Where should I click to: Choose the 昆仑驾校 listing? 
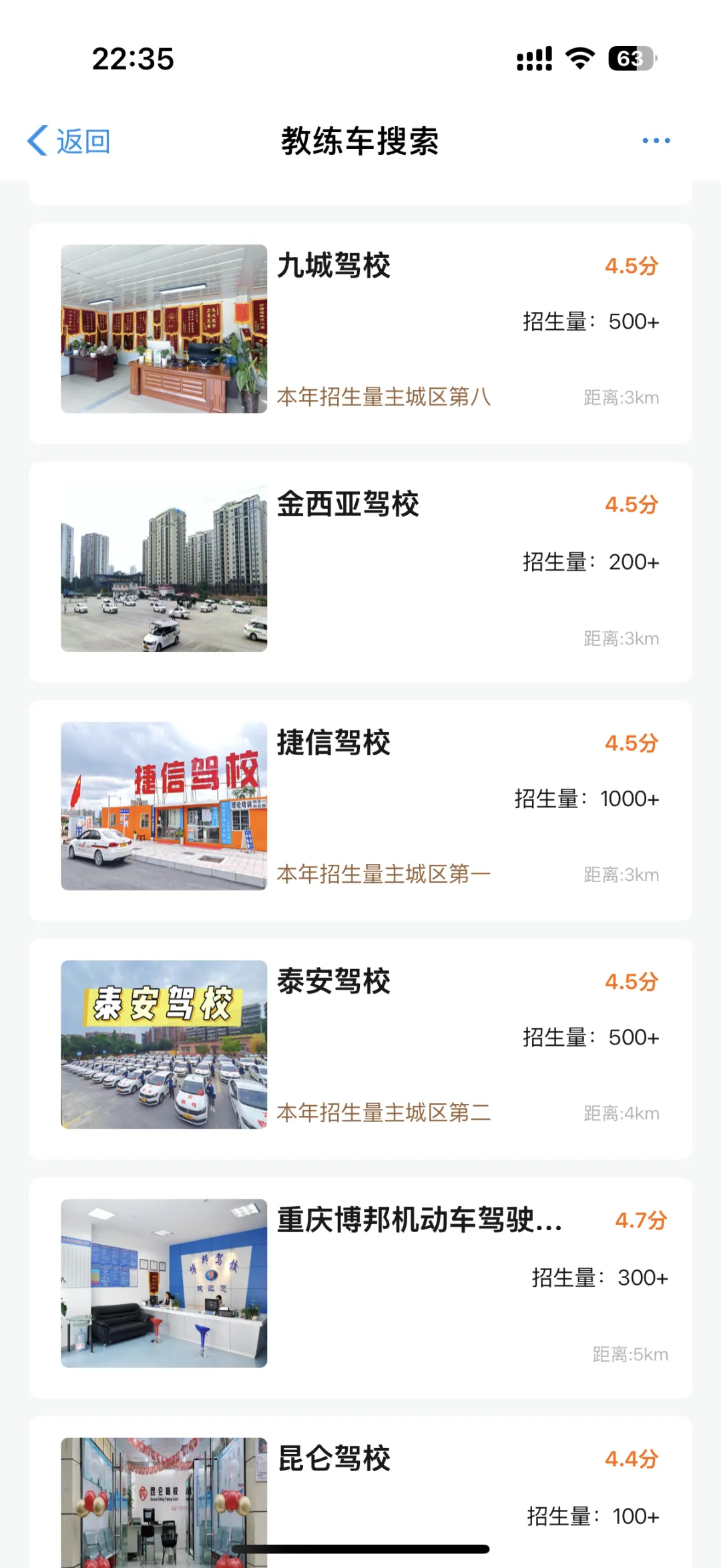point(360,1491)
